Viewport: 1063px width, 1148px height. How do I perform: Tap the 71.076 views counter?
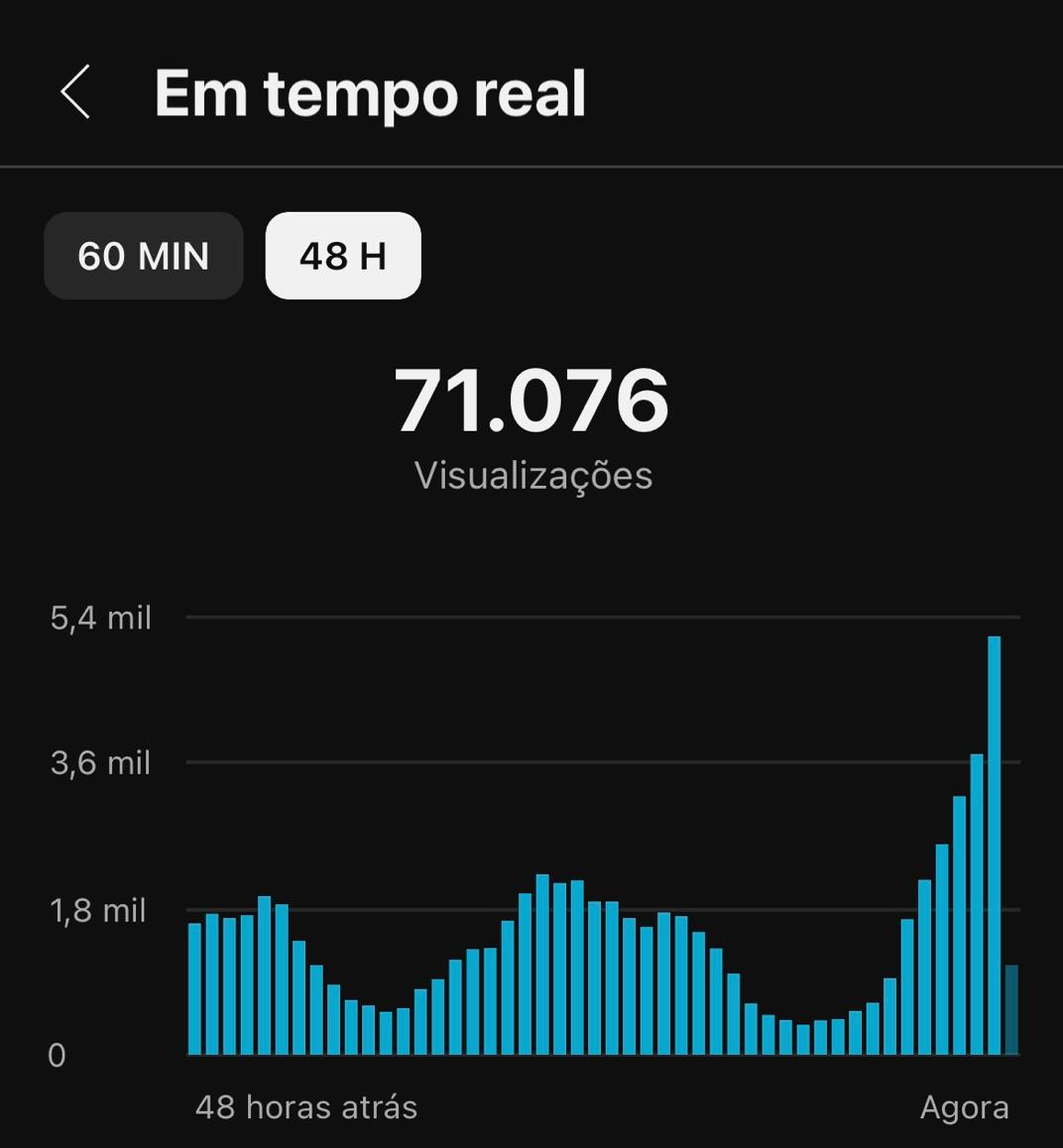coord(531,402)
